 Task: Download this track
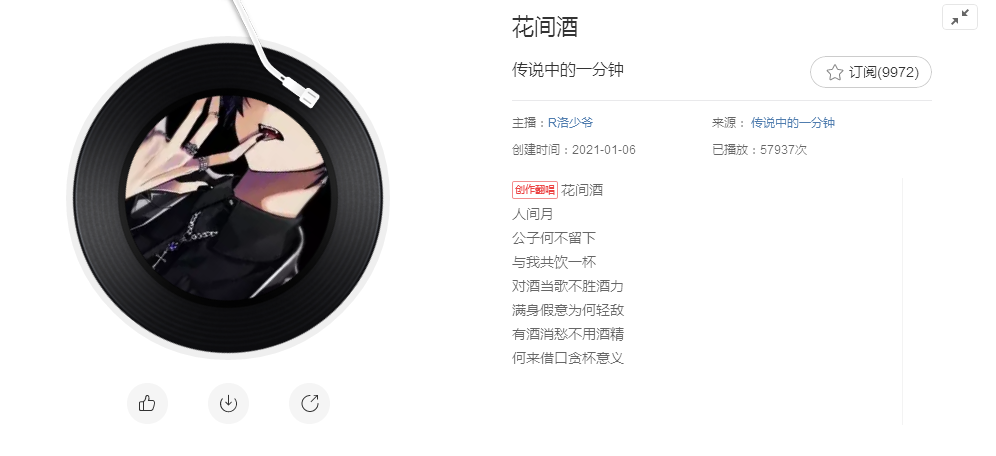pos(228,403)
